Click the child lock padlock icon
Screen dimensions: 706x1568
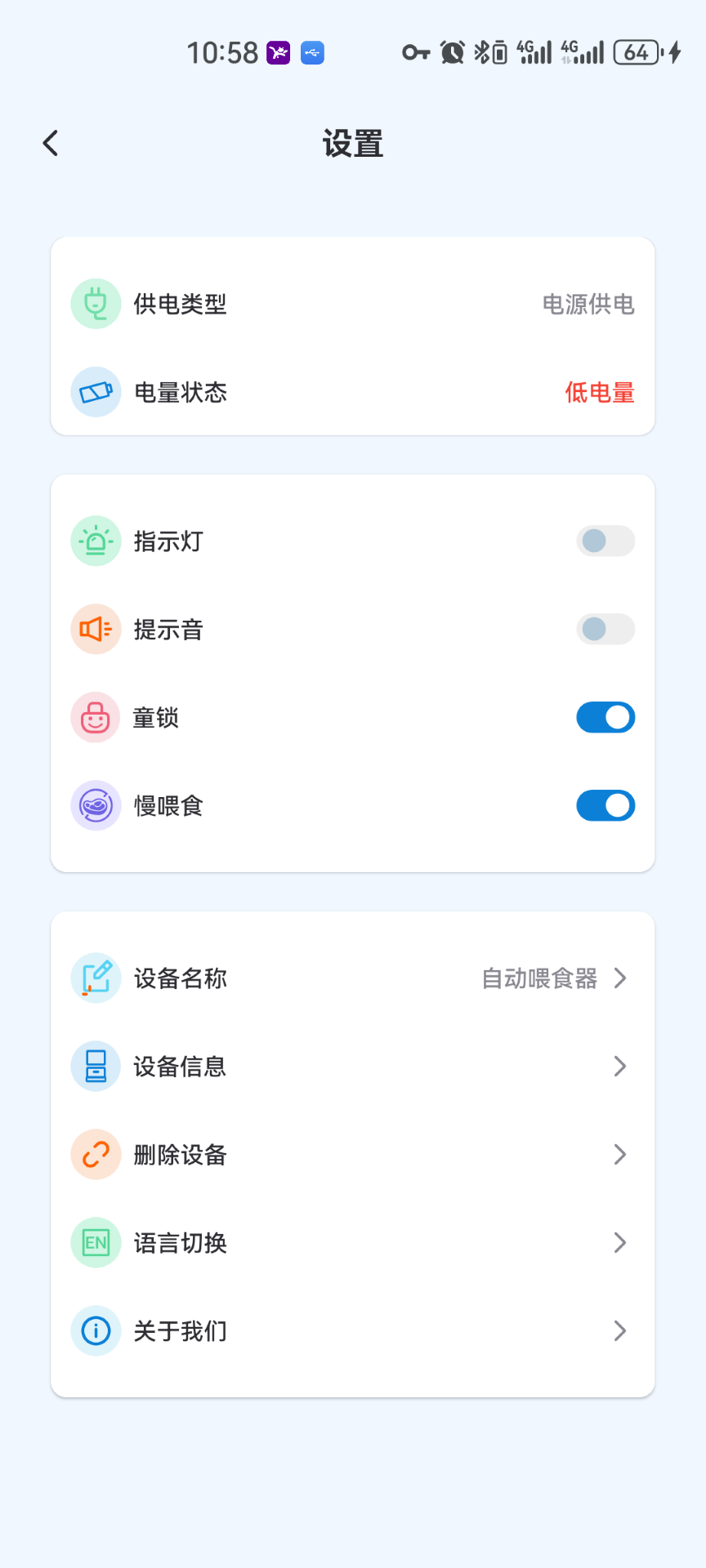pos(96,717)
